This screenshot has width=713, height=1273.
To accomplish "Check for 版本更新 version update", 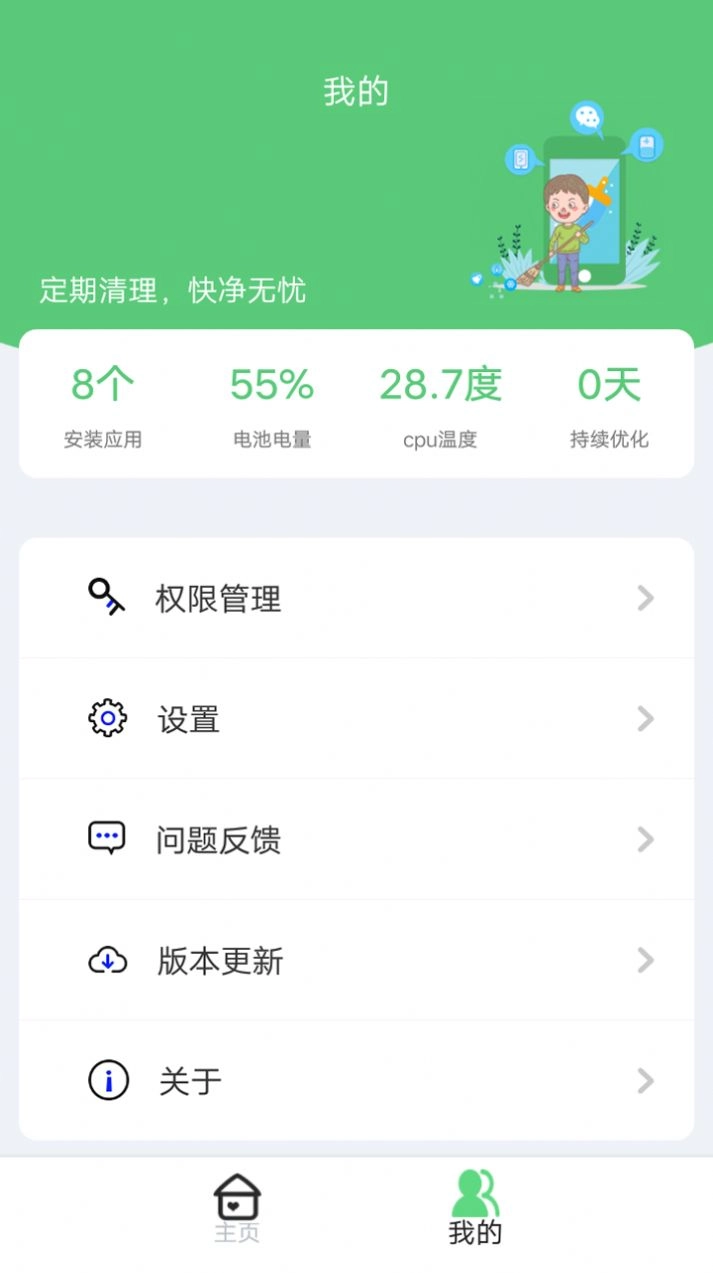I will point(356,961).
